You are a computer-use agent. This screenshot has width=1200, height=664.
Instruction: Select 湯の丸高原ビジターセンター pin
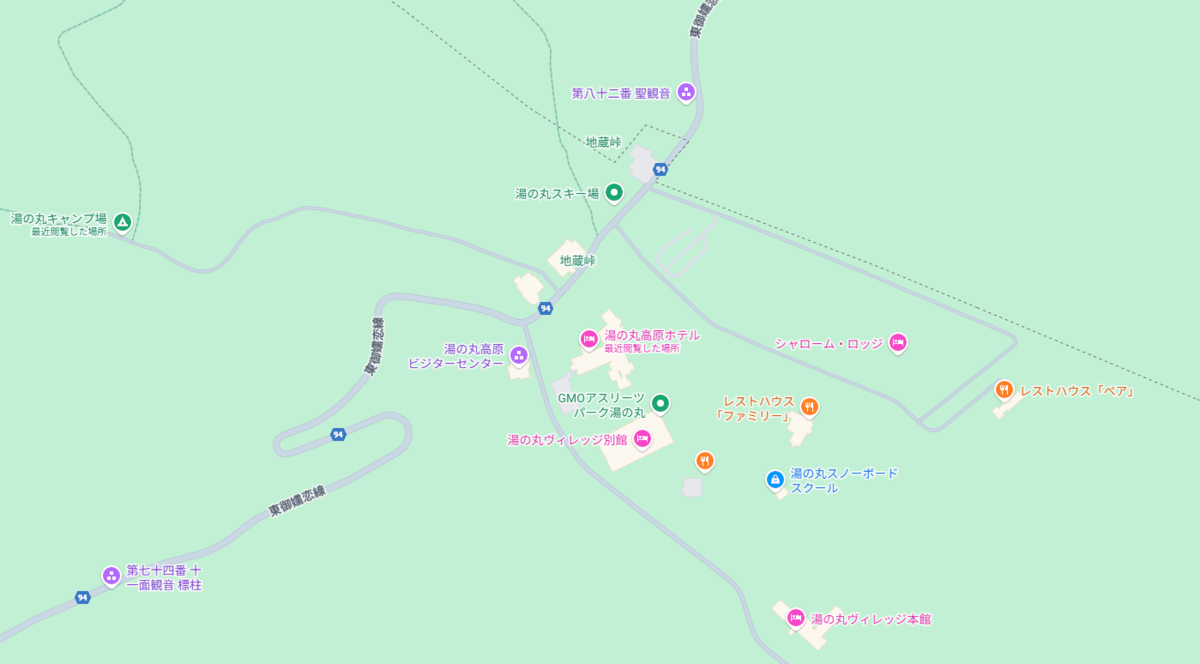pos(518,355)
